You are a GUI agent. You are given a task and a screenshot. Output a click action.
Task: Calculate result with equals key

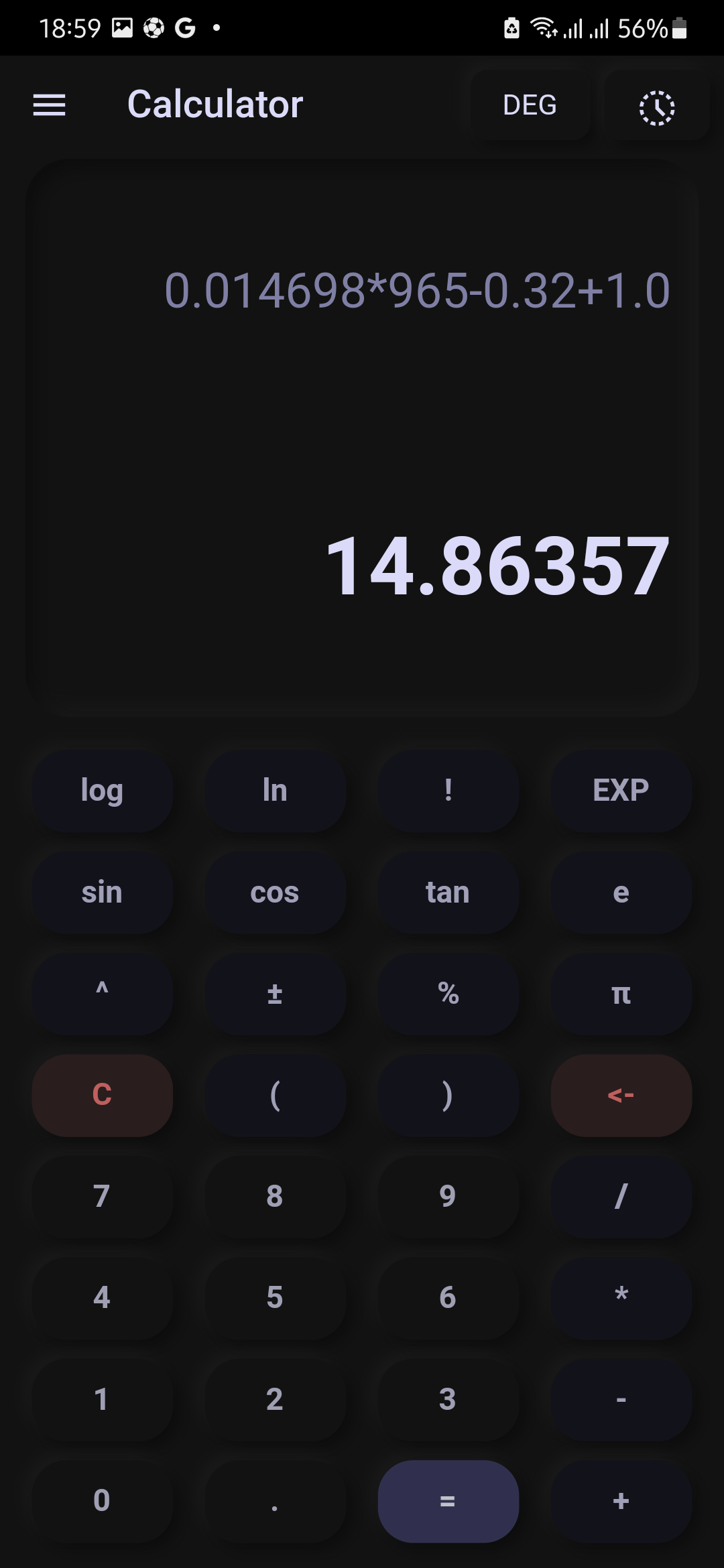pyautogui.click(x=448, y=1501)
